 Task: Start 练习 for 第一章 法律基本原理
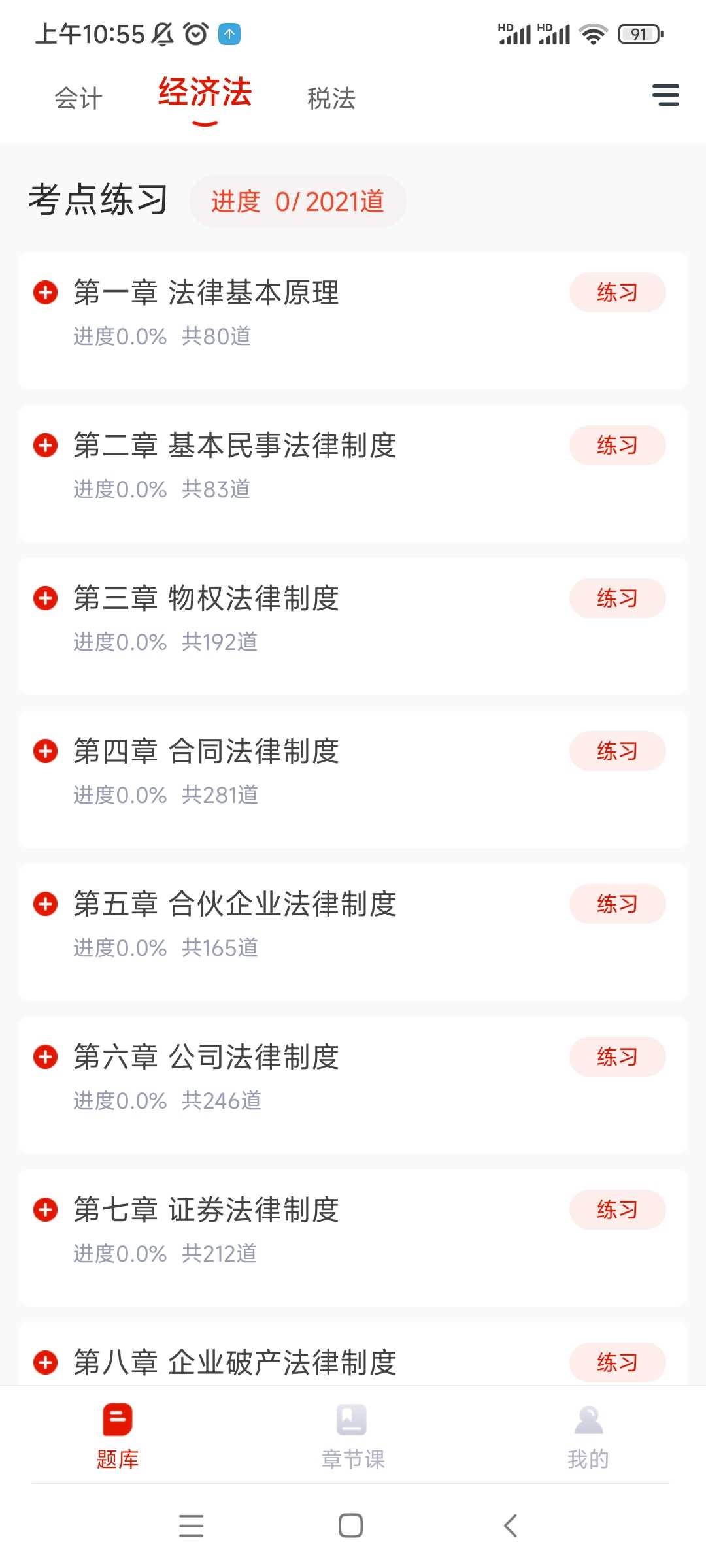(617, 293)
